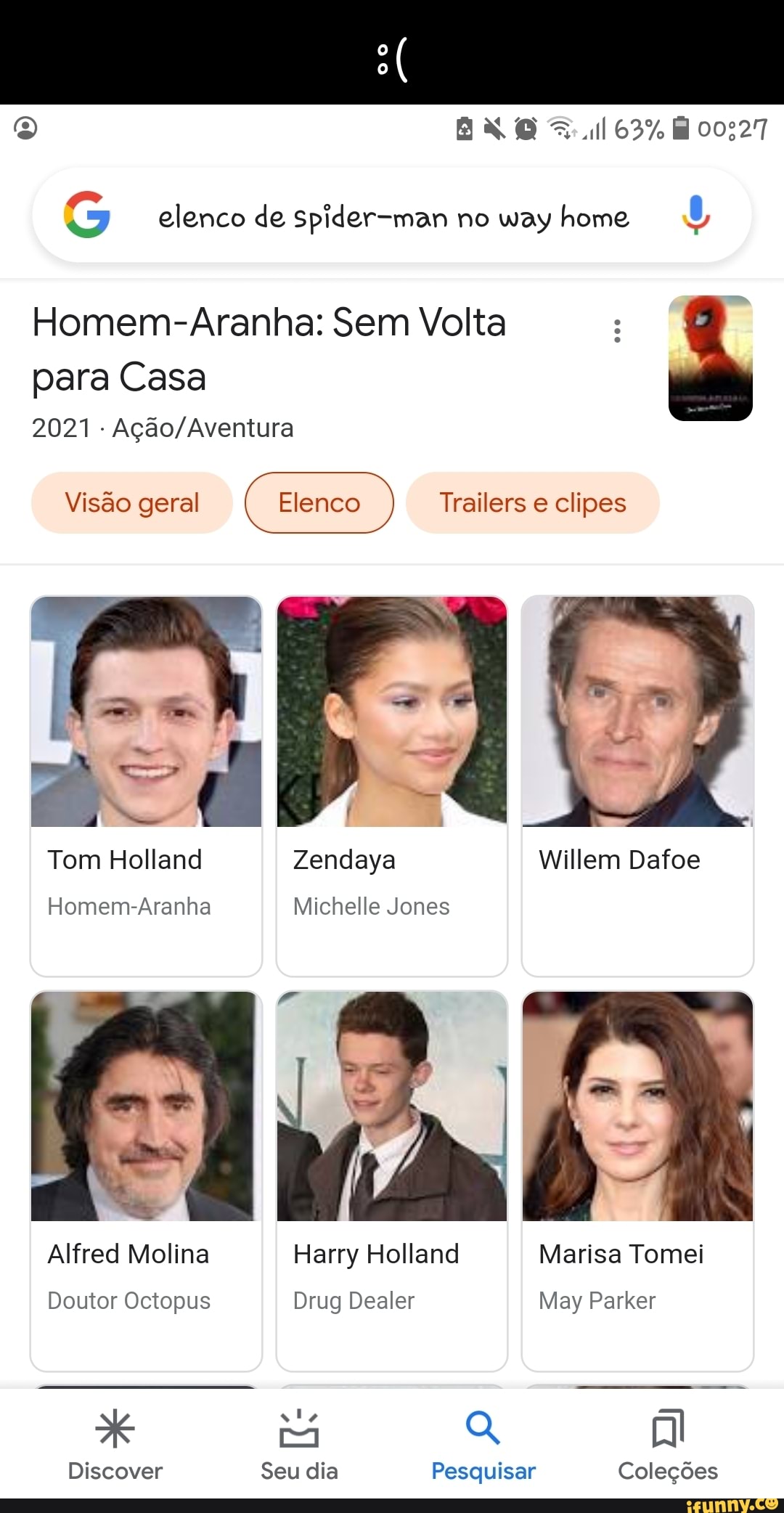Open the three-dot overflow menu beside the title
The height and width of the screenshot is (1513, 784).
click(617, 331)
